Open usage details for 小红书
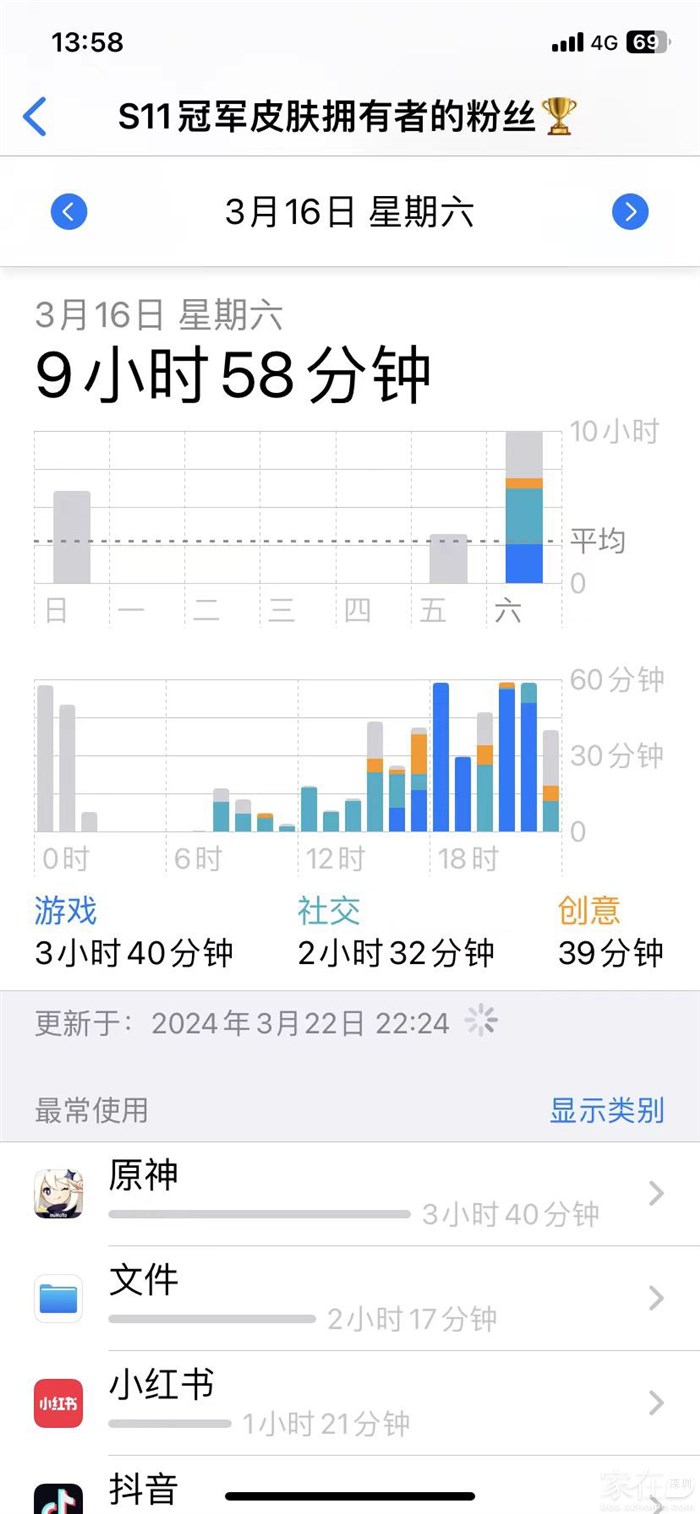Screen dimensions: 700x1514 coord(350,1402)
